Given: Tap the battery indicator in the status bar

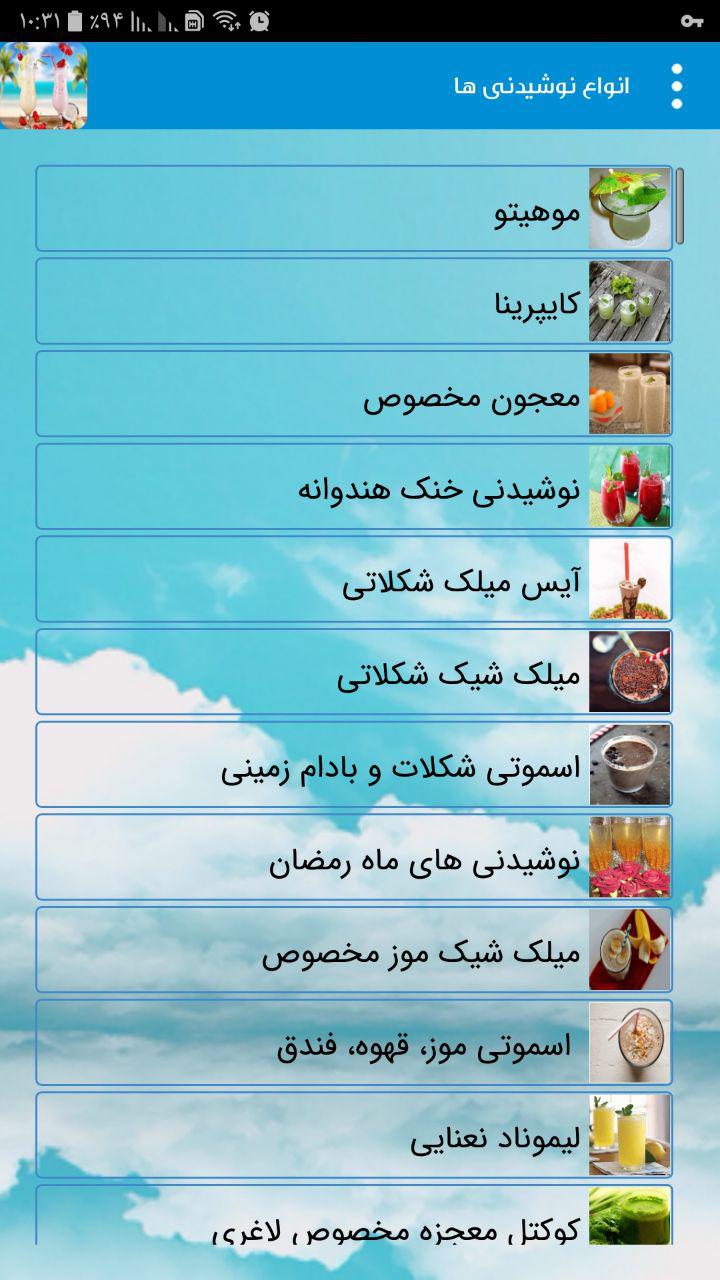Looking at the screenshot, I should 73,18.
